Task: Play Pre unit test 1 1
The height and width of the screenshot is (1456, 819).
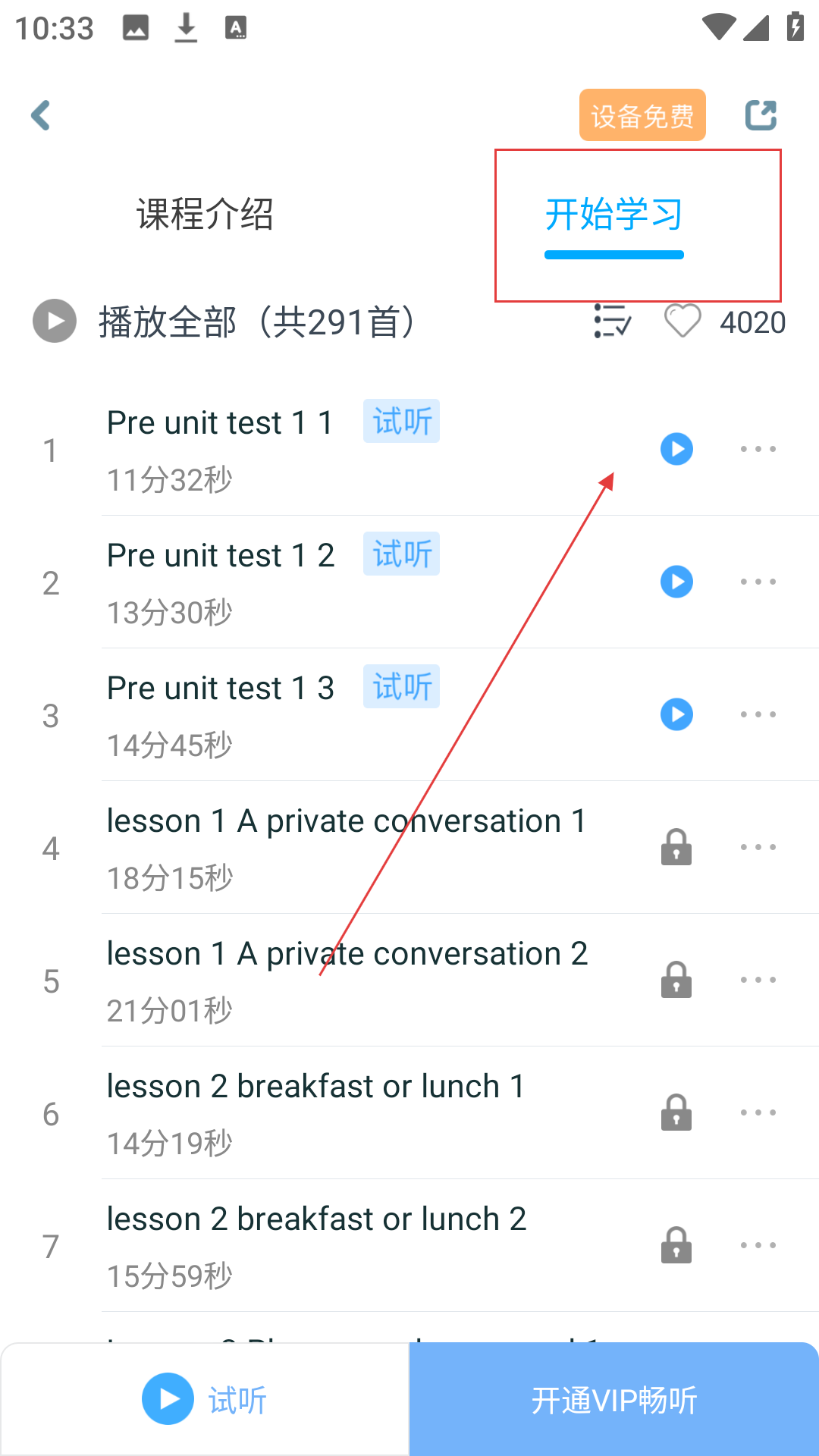Action: pyautogui.click(x=676, y=449)
